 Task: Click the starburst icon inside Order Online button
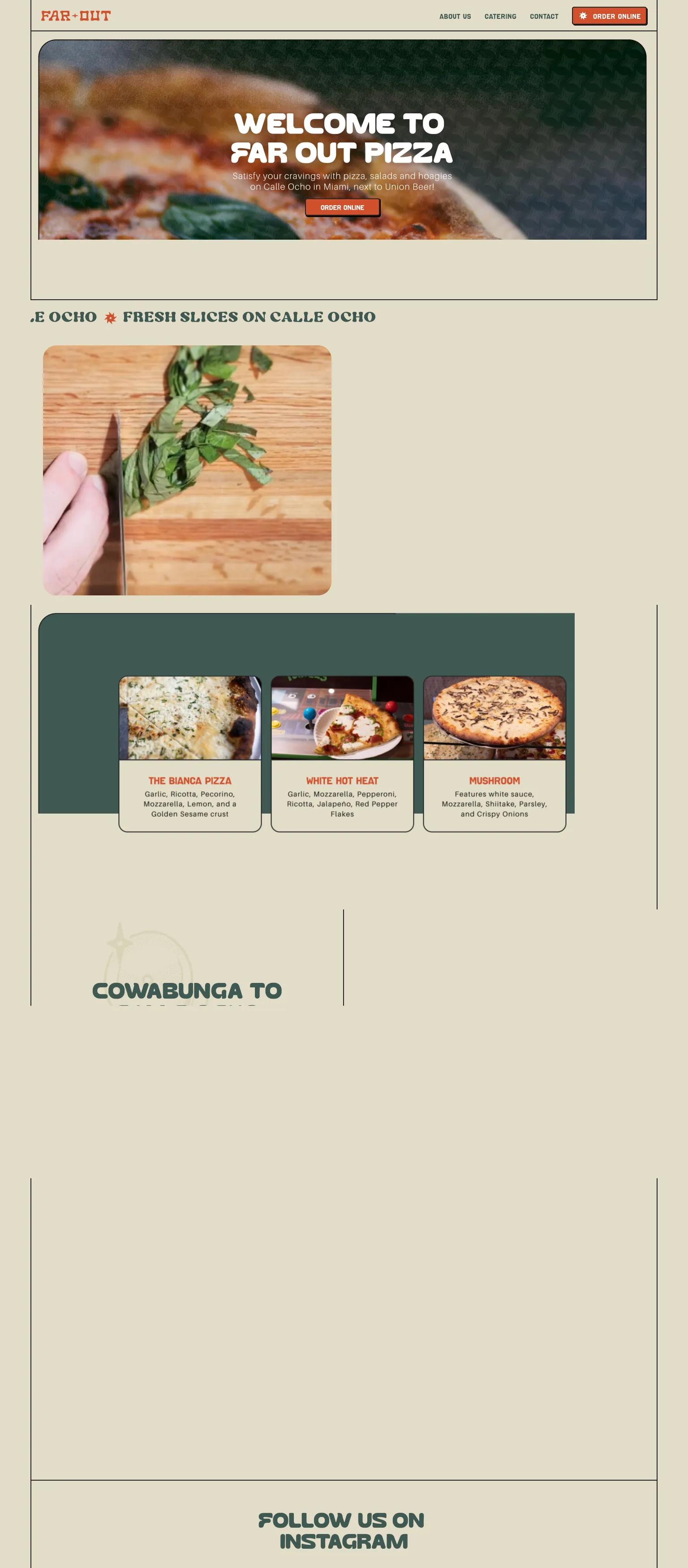click(583, 17)
